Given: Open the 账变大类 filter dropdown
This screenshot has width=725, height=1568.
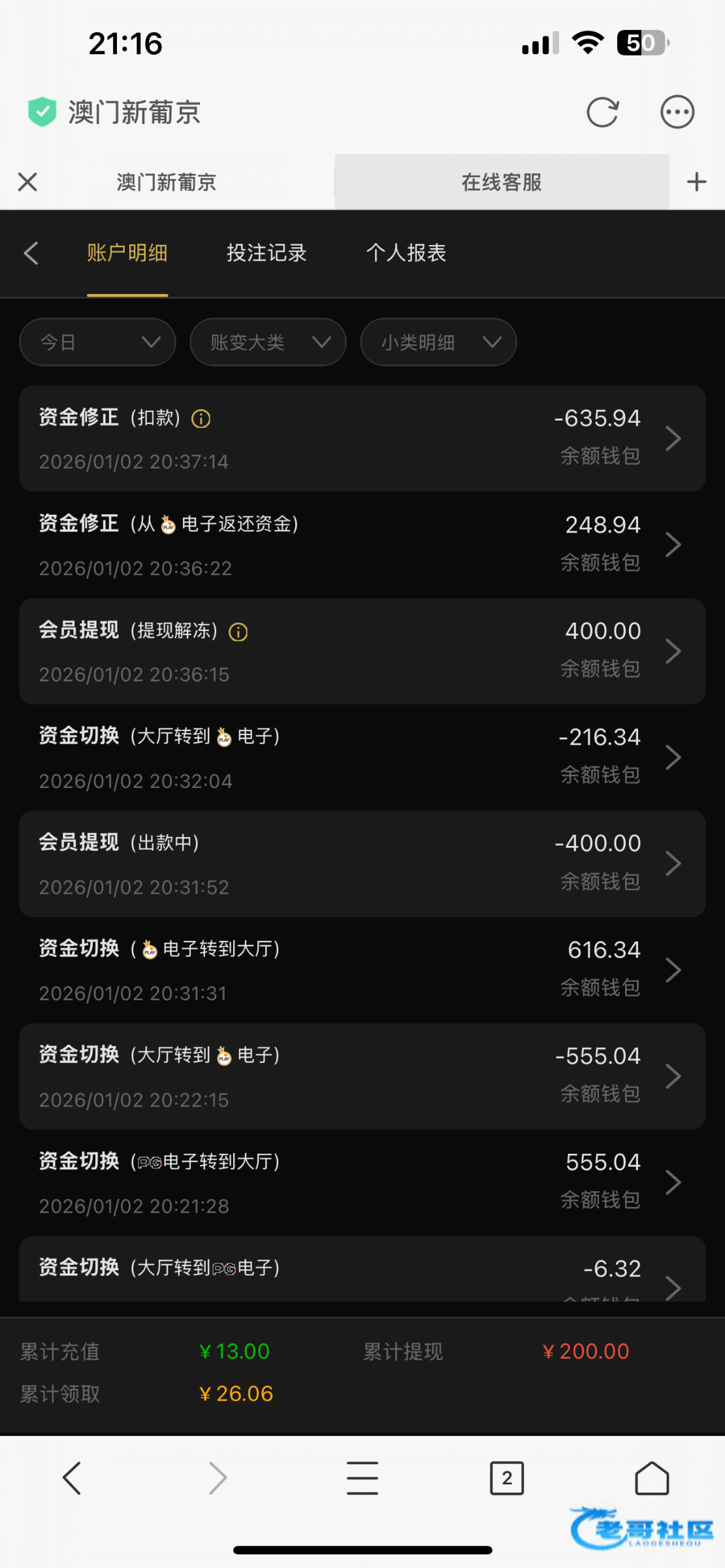Looking at the screenshot, I should [268, 342].
